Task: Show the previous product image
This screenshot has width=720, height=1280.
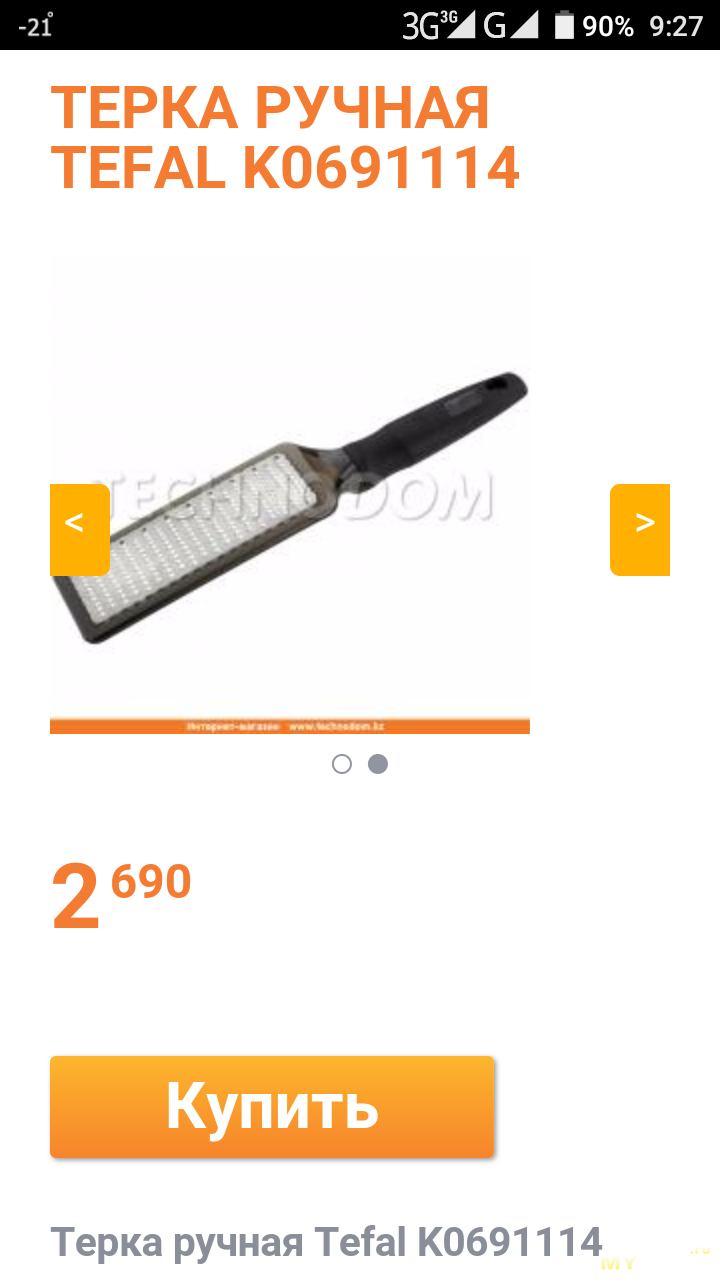Action: point(79,529)
